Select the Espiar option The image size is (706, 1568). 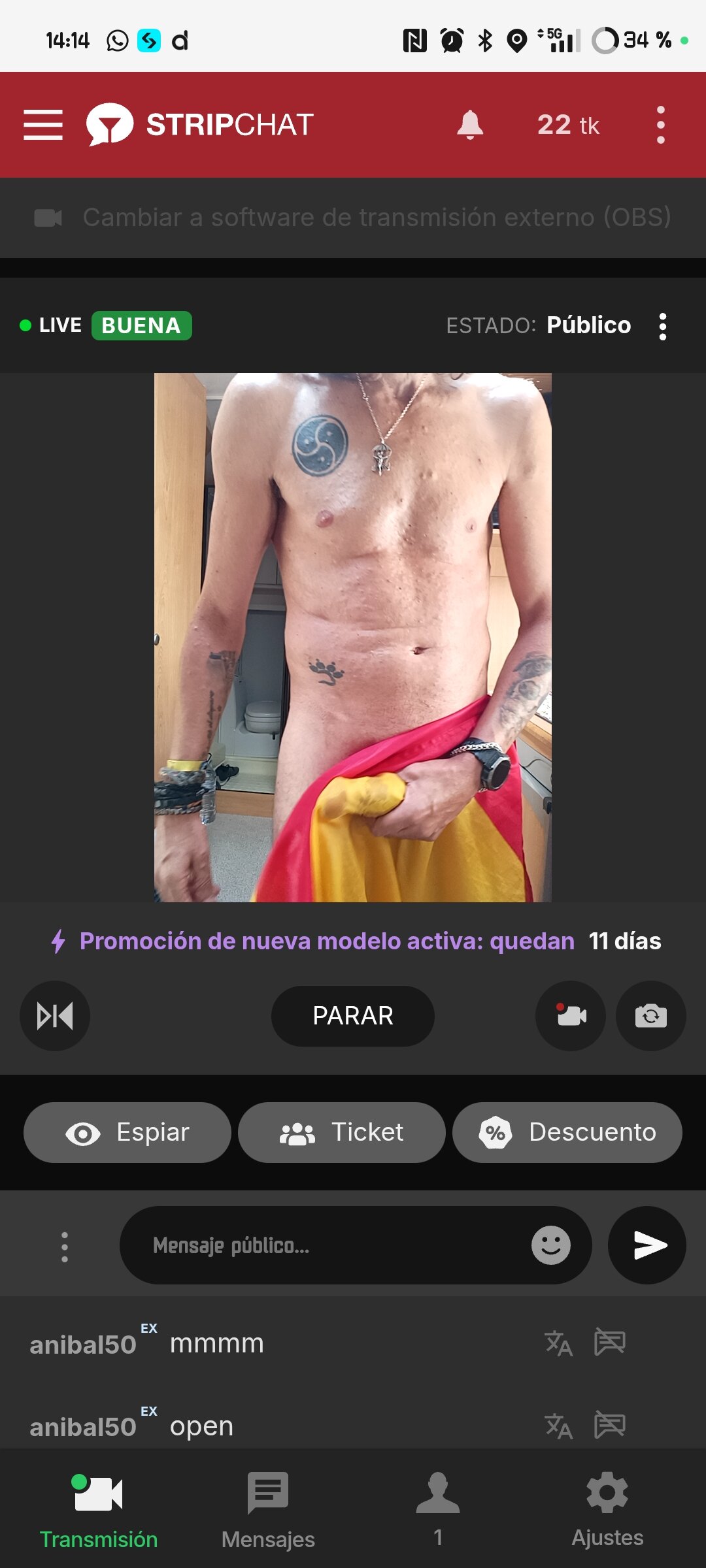pyautogui.click(x=127, y=1132)
